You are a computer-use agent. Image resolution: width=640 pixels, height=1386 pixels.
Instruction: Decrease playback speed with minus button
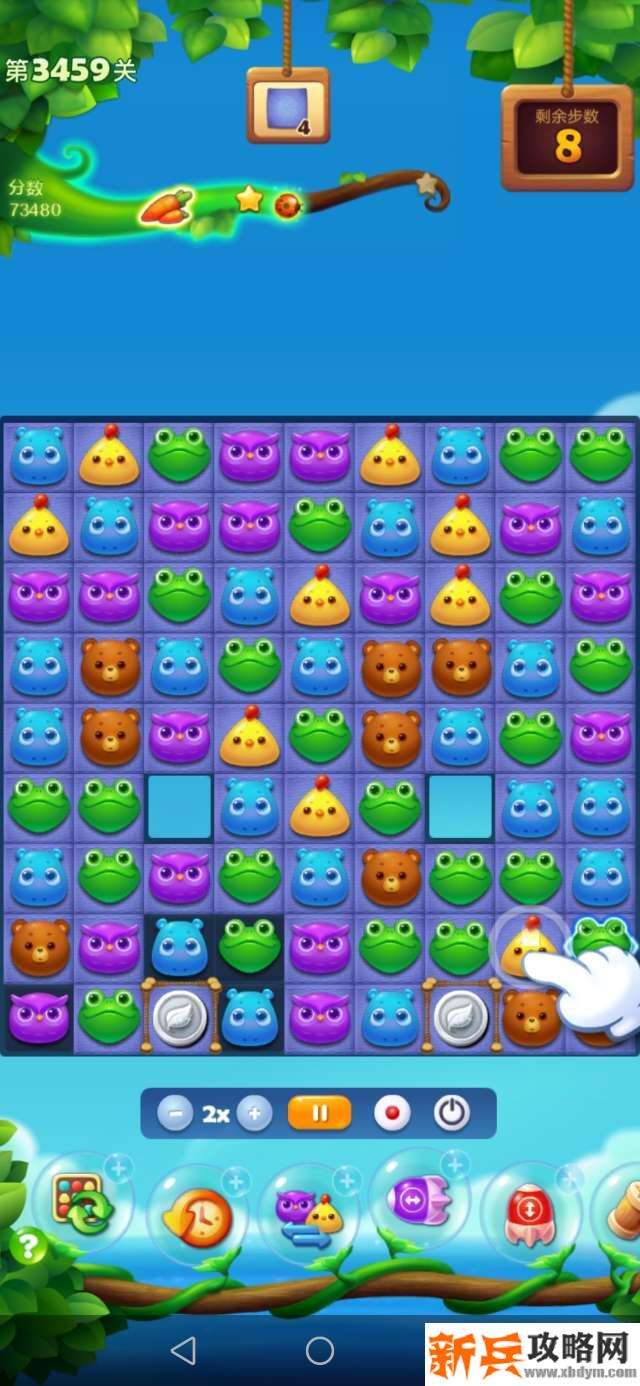(x=175, y=1114)
